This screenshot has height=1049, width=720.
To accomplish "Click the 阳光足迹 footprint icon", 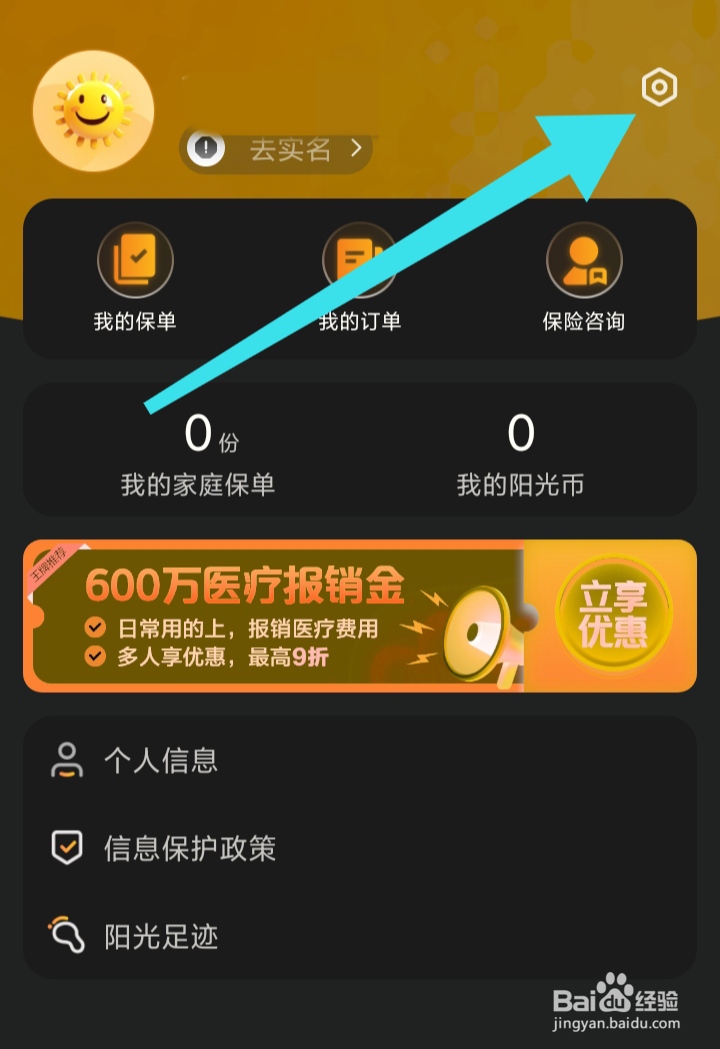I will 65,937.
